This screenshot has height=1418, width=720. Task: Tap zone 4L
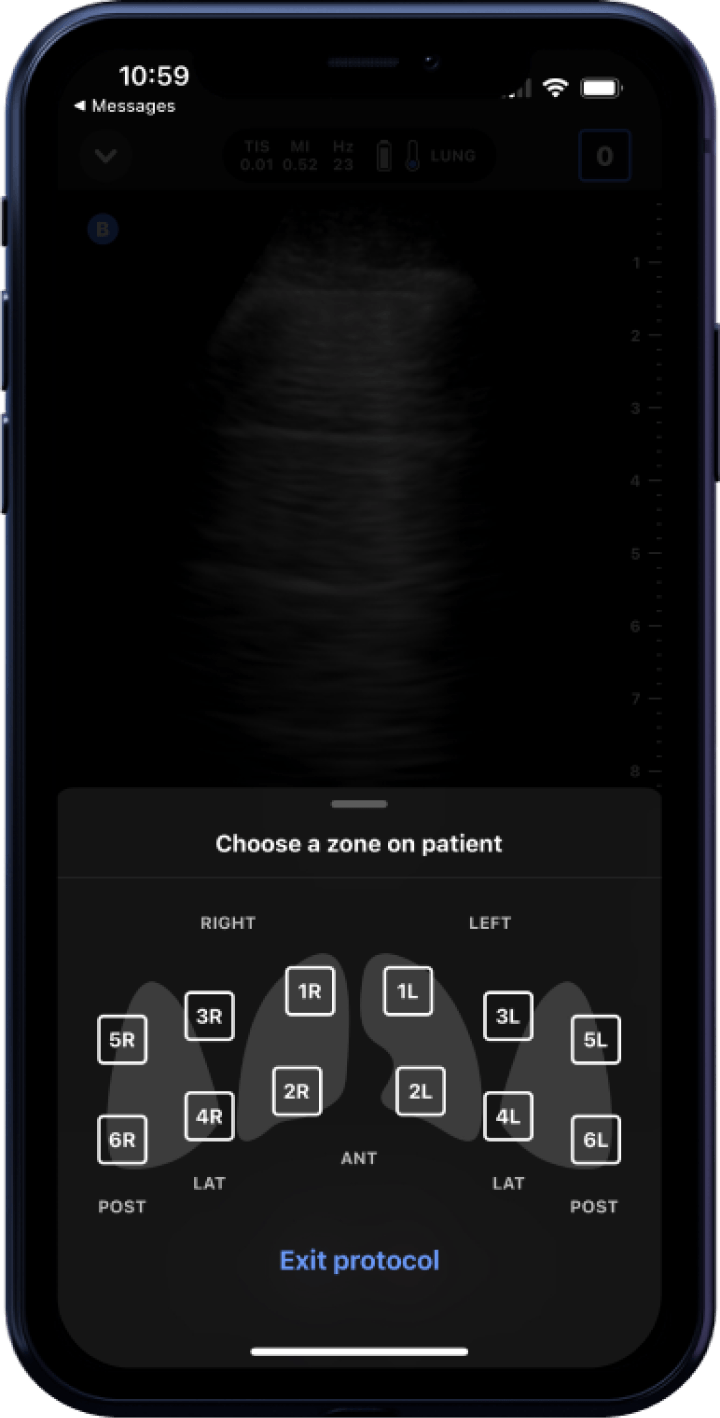point(508,1116)
